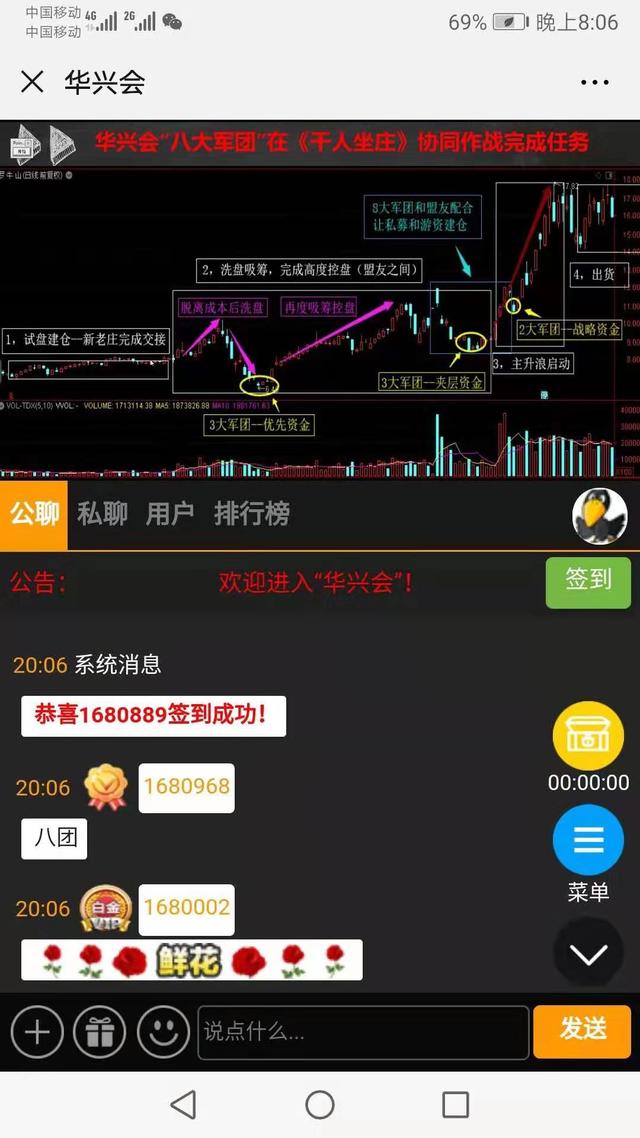Open the plus attachment options
This screenshot has width=640, height=1138.
[x=37, y=1031]
